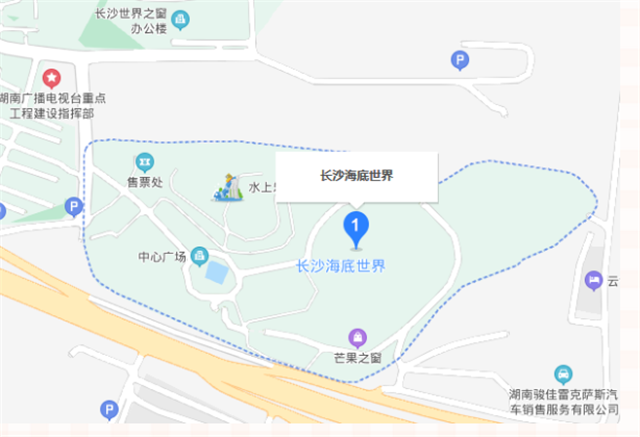Select the 中心广场 POI on map
This screenshot has height=437, width=640.
coord(199,256)
